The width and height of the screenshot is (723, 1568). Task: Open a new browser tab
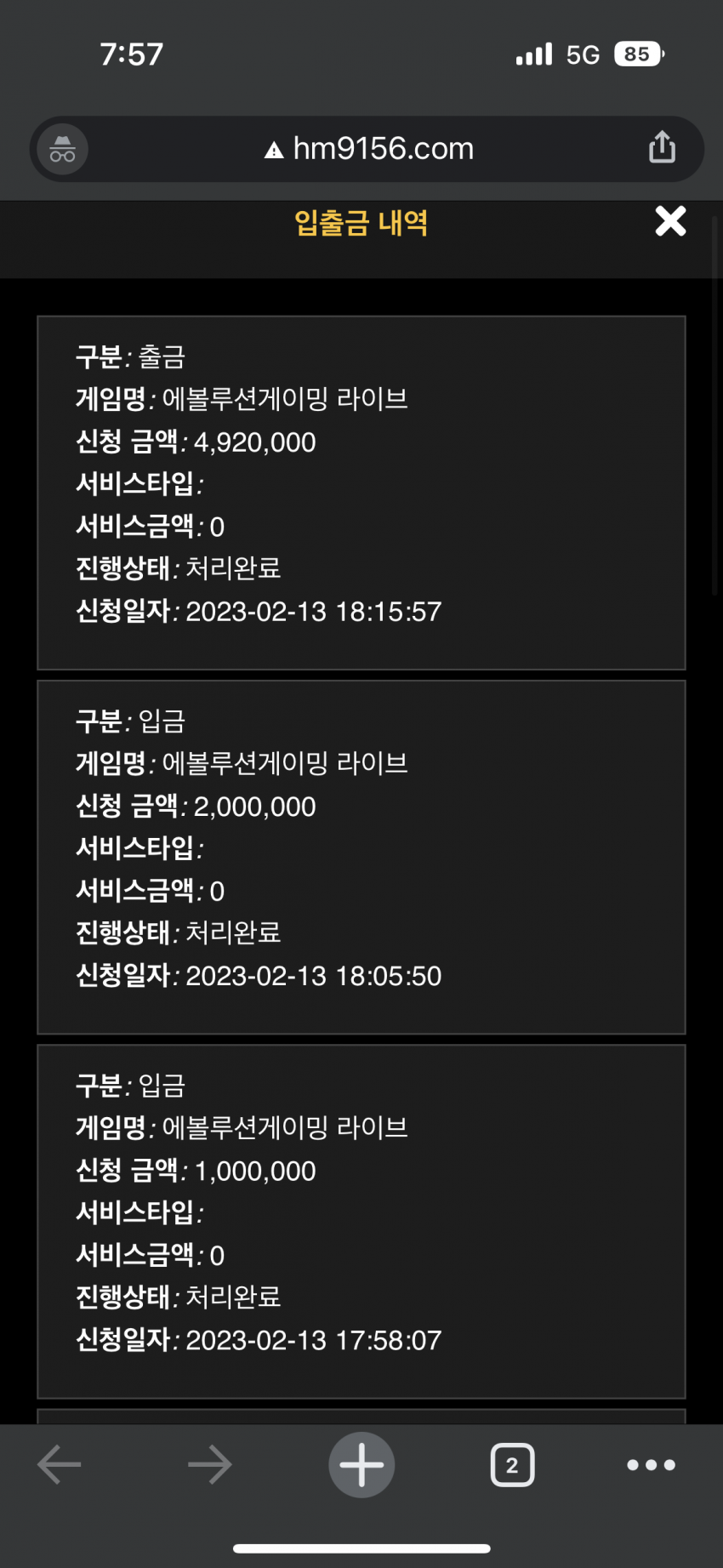point(361,1464)
